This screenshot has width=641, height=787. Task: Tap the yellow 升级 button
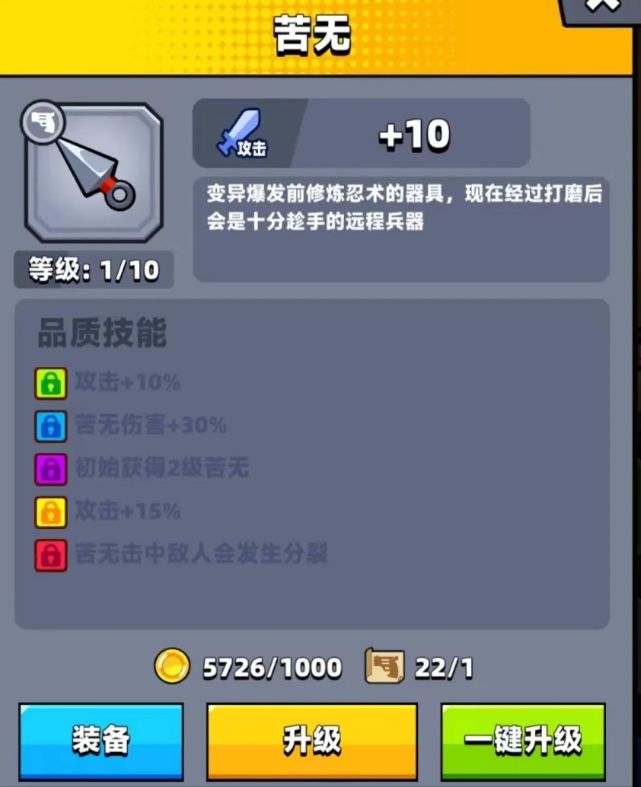(x=311, y=741)
